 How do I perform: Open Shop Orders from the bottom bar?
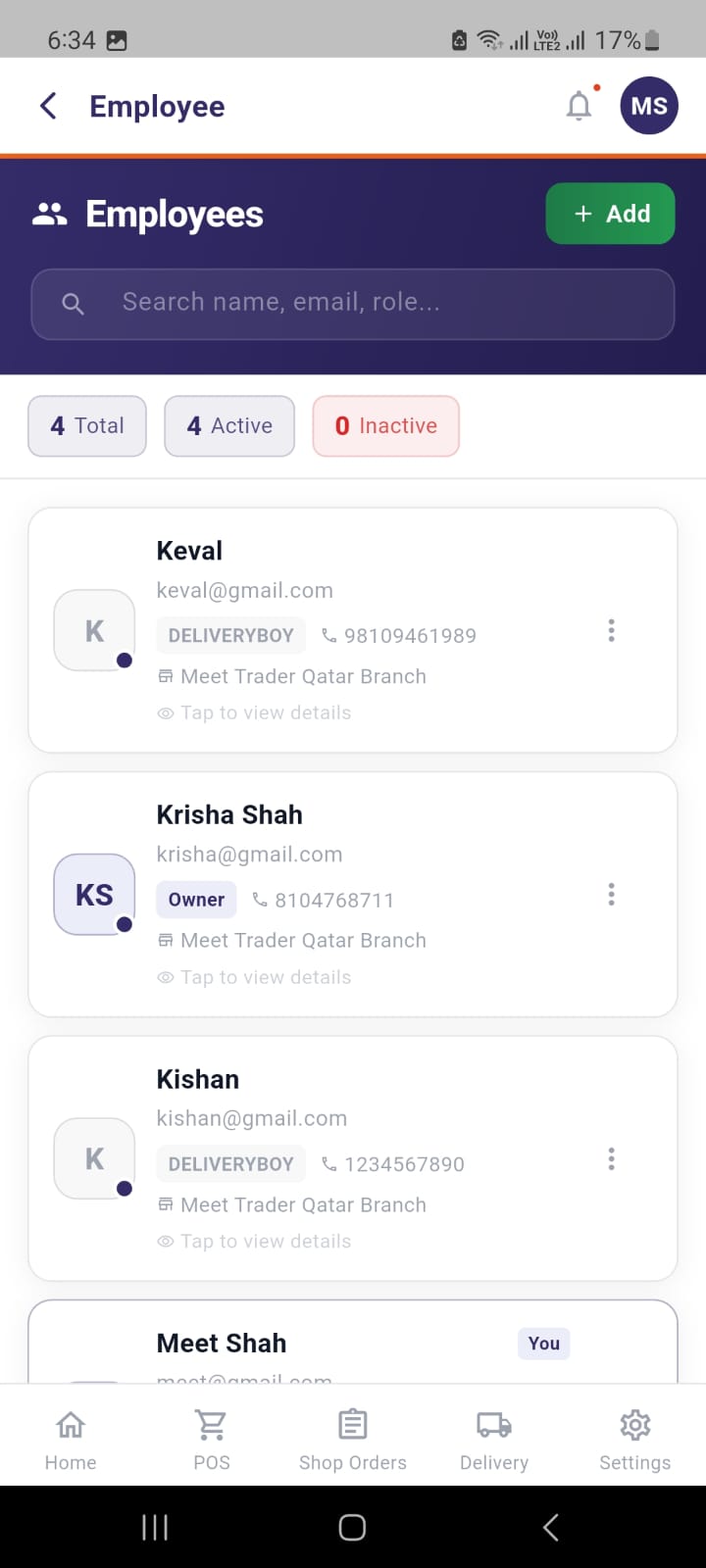point(352,1434)
